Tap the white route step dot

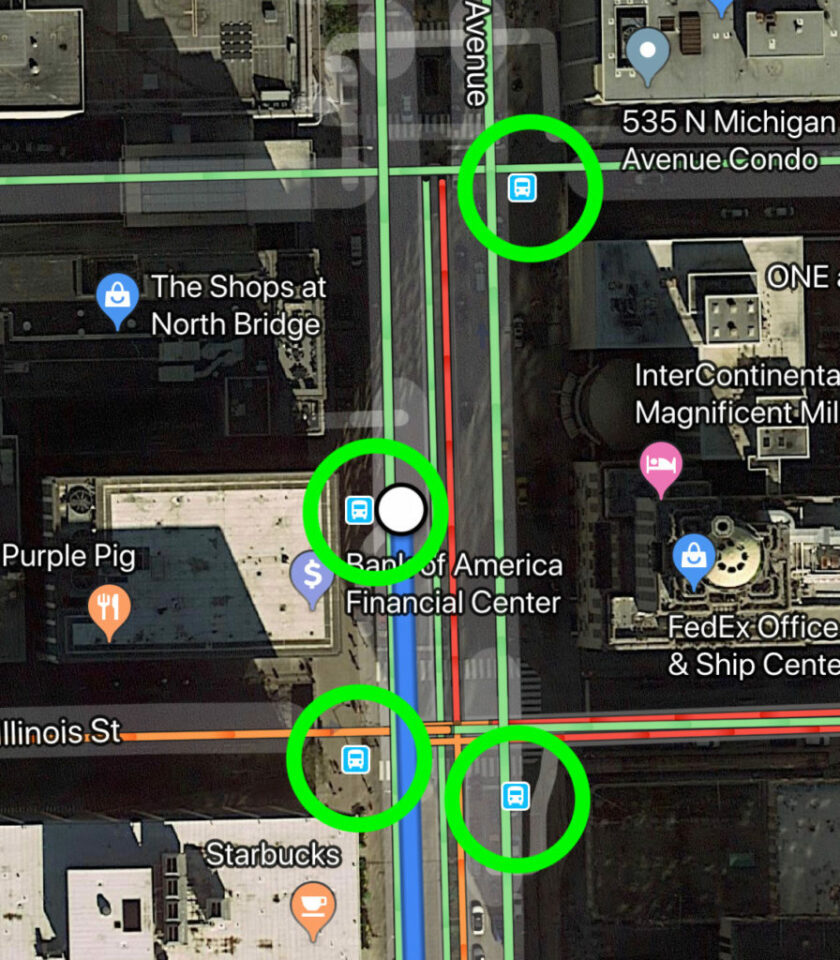point(401,510)
